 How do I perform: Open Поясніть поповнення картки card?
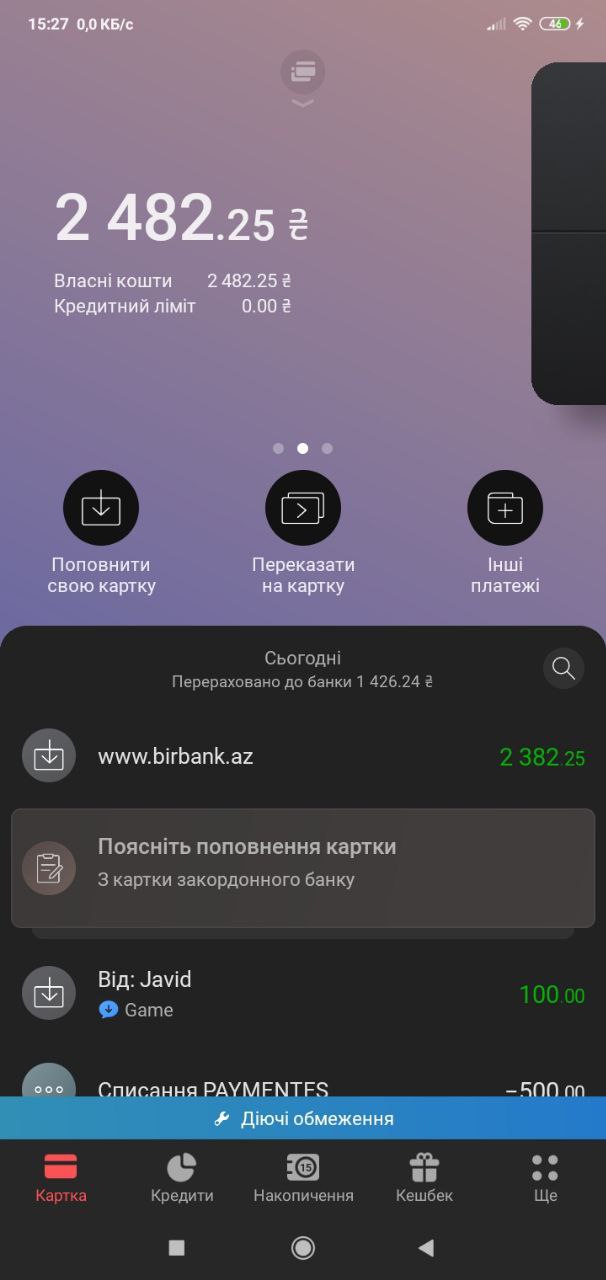(x=303, y=867)
